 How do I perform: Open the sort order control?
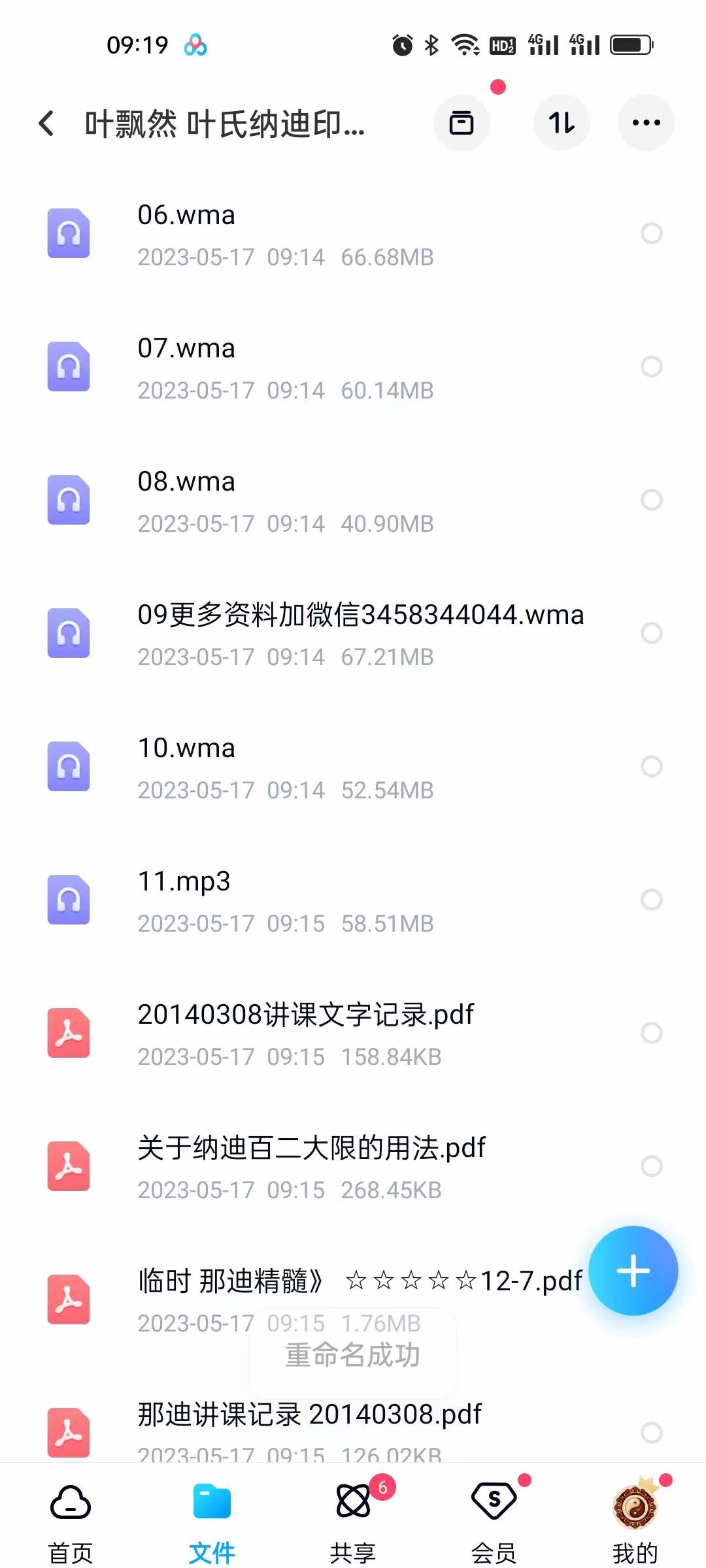[x=562, y=123]
